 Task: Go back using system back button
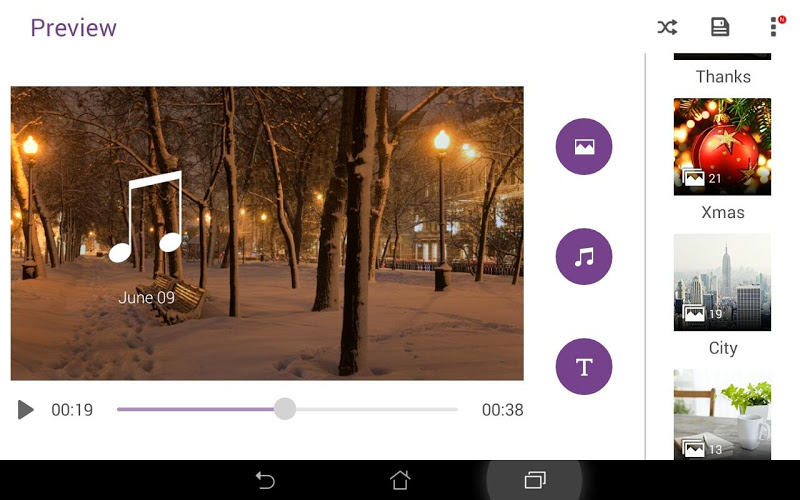pyautogui.click(x=265, y=481)
